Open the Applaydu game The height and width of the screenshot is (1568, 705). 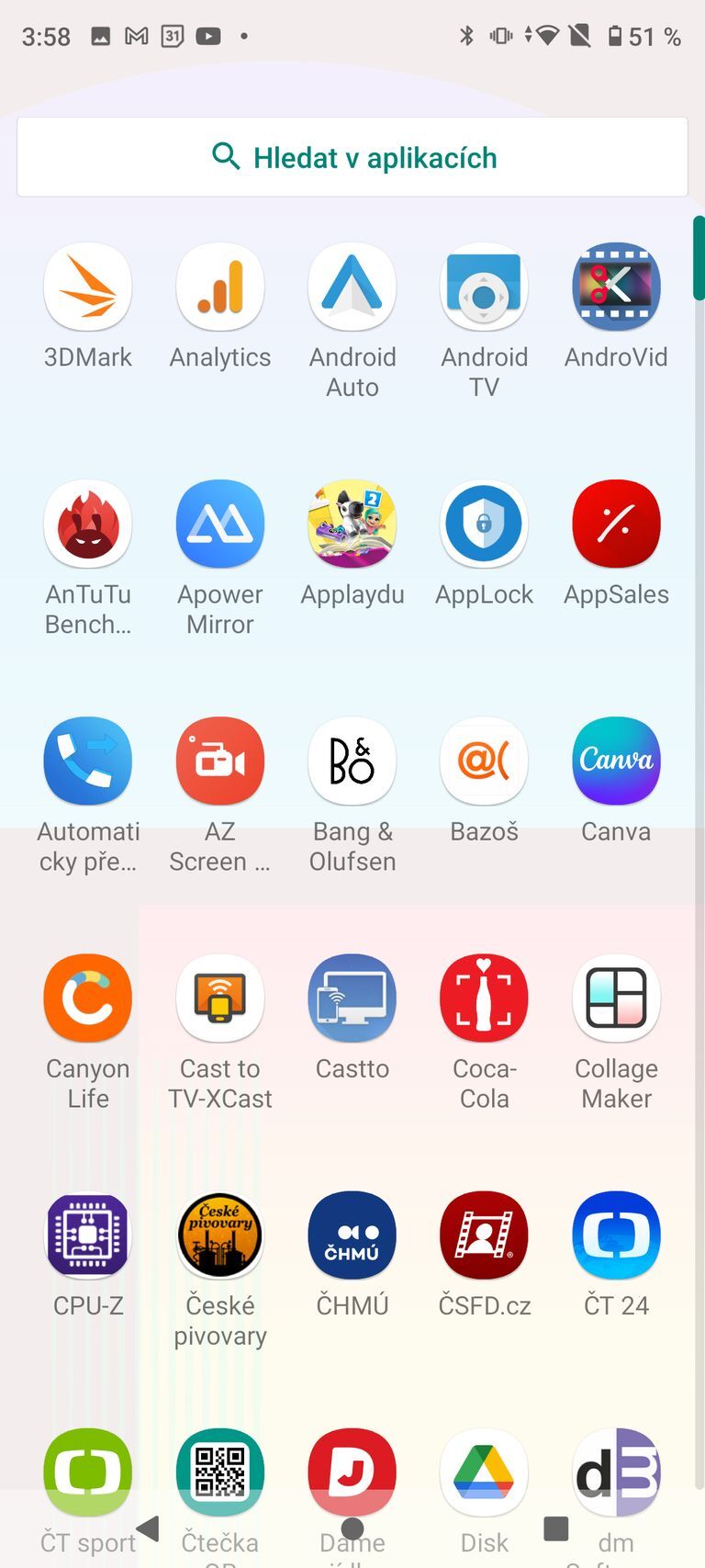(352, 524)
